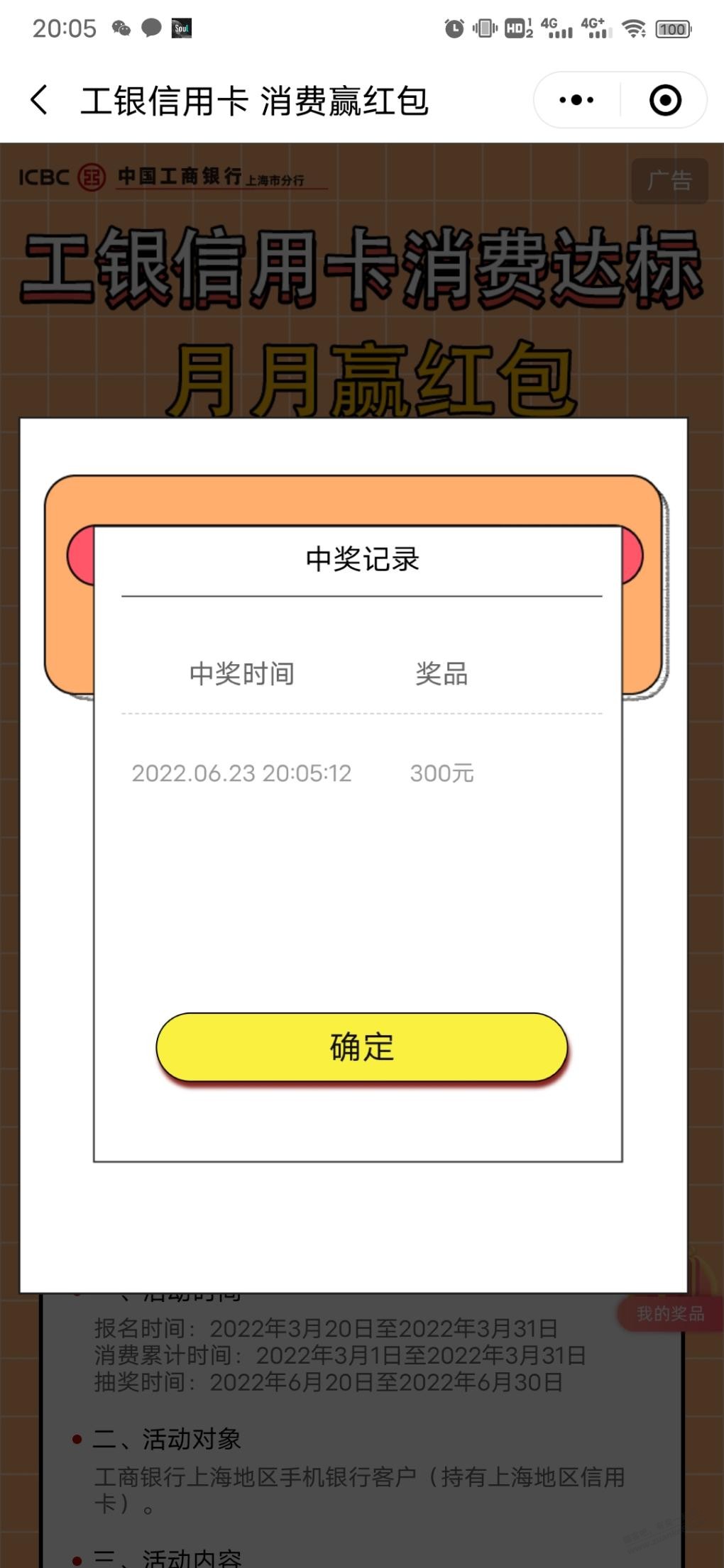724x1568 pixels.
Task: Confirm the prize record with 确定
Action: pos(362,1047)
